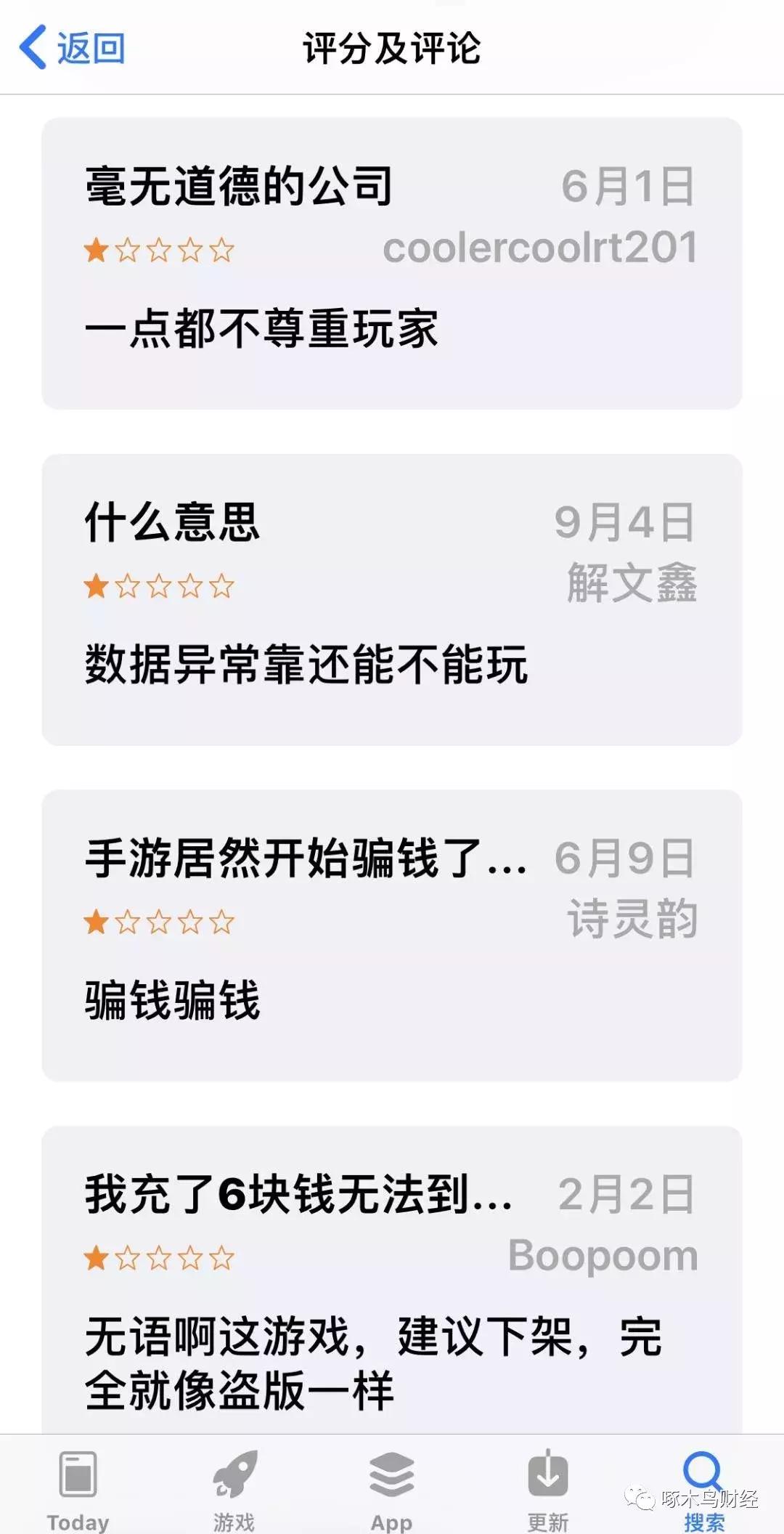Click the back chevron icon

33,48
